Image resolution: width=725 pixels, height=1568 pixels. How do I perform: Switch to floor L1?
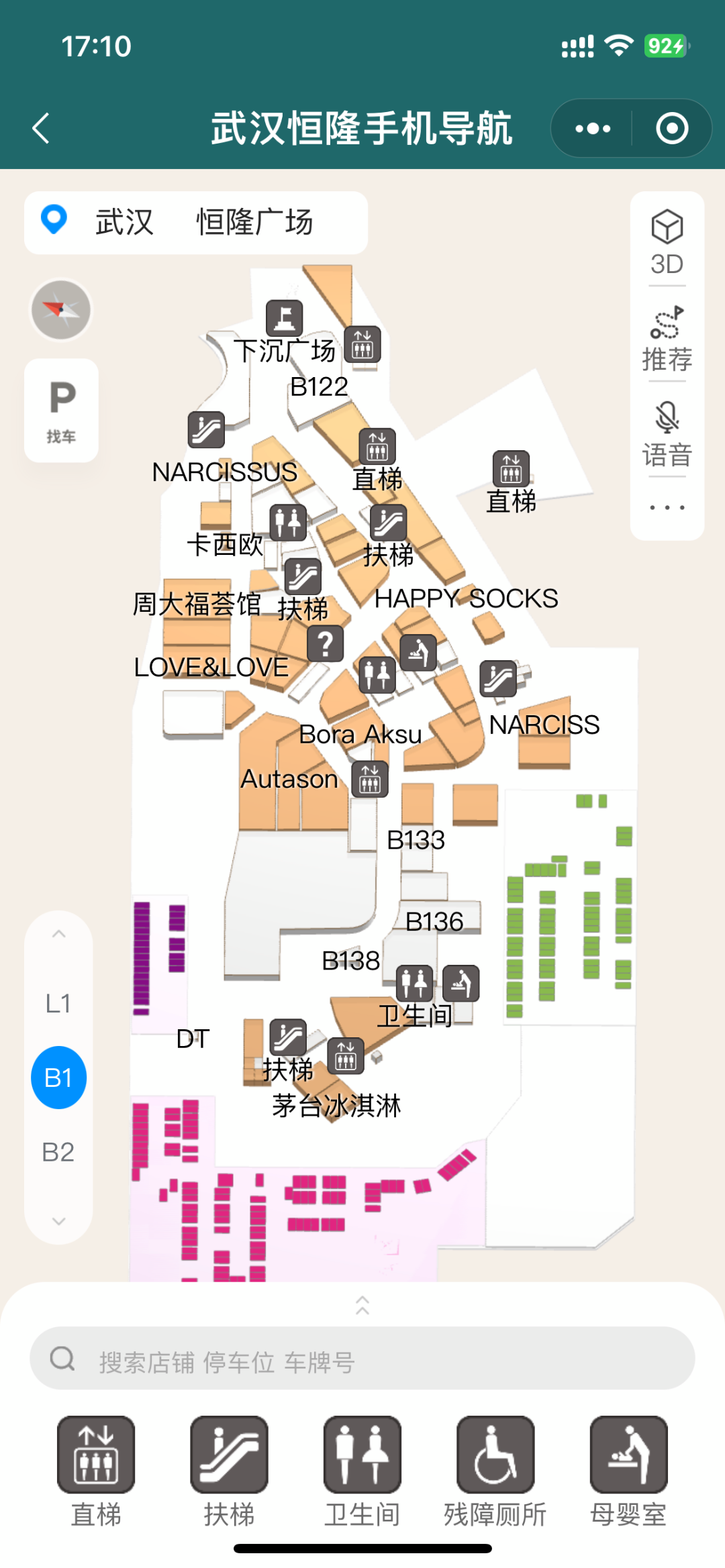(x=58, y=1002)
